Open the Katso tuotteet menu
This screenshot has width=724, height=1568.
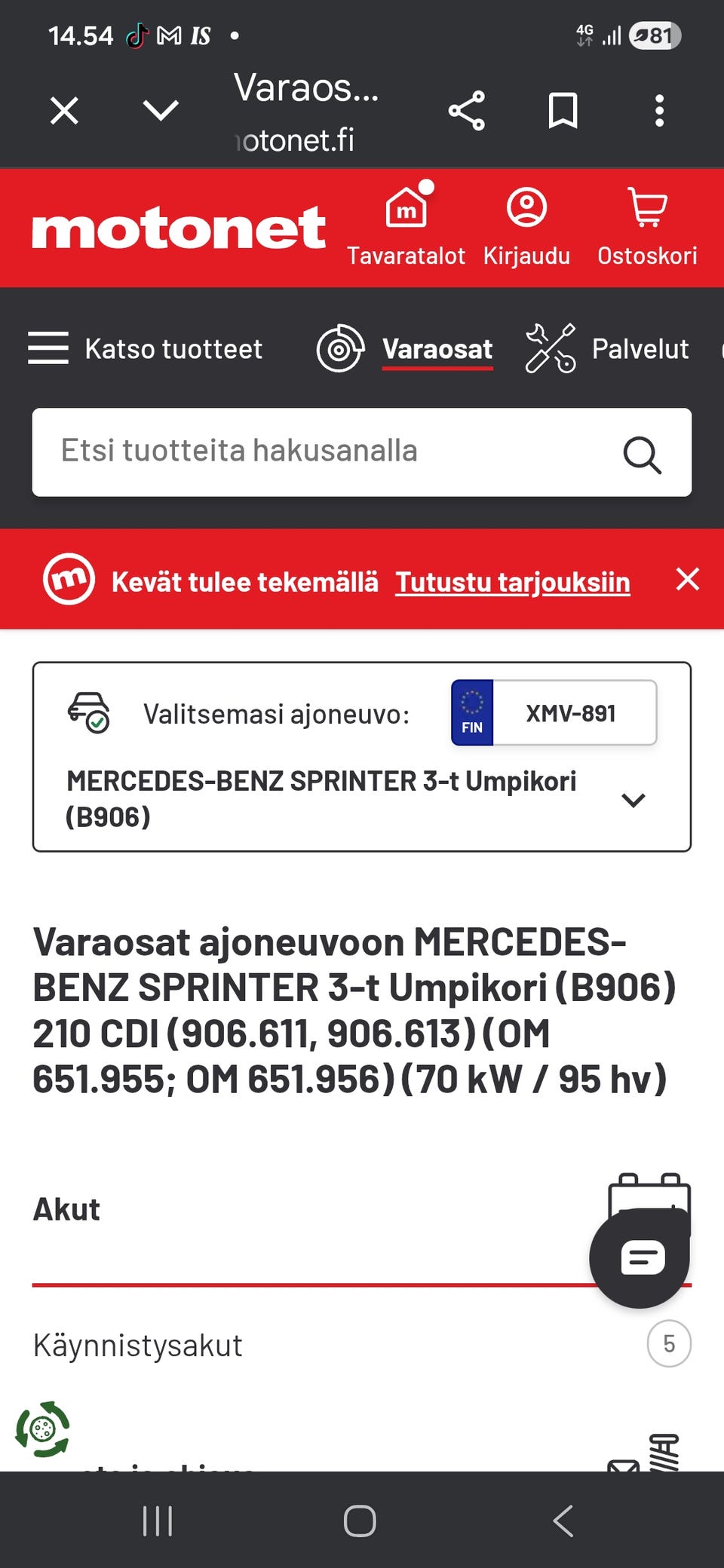click(x=146, y=349)
